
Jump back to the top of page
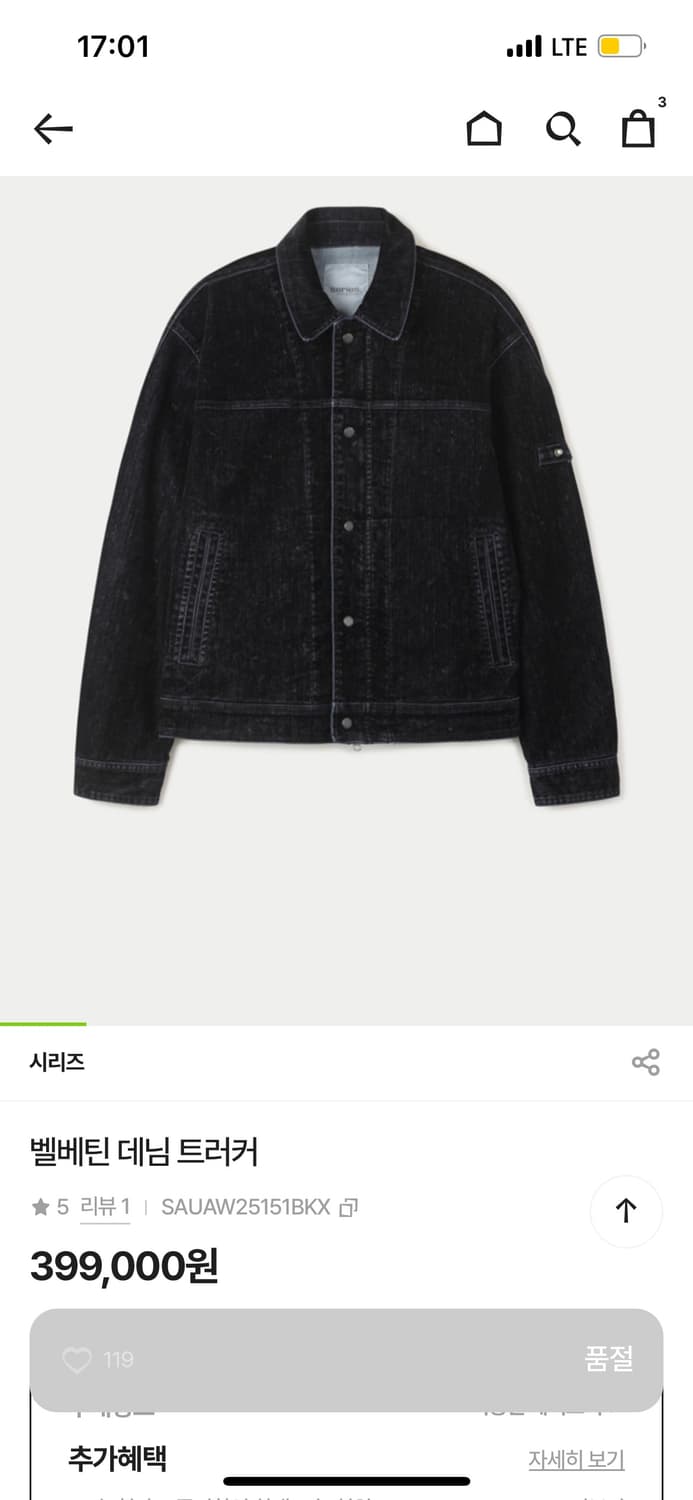(x=626, y=1211)
